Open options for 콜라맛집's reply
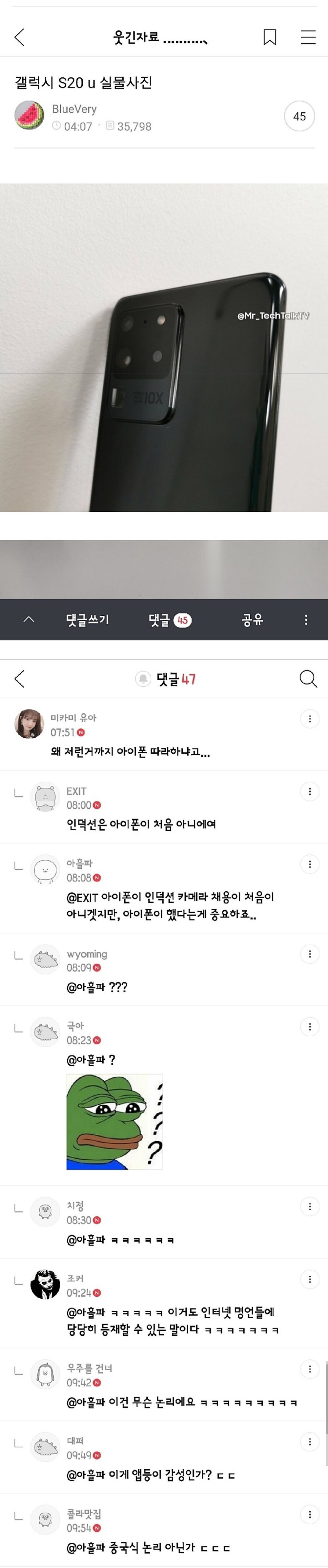Screen dimensions: 328x1568 click(x=310, y=1515)
